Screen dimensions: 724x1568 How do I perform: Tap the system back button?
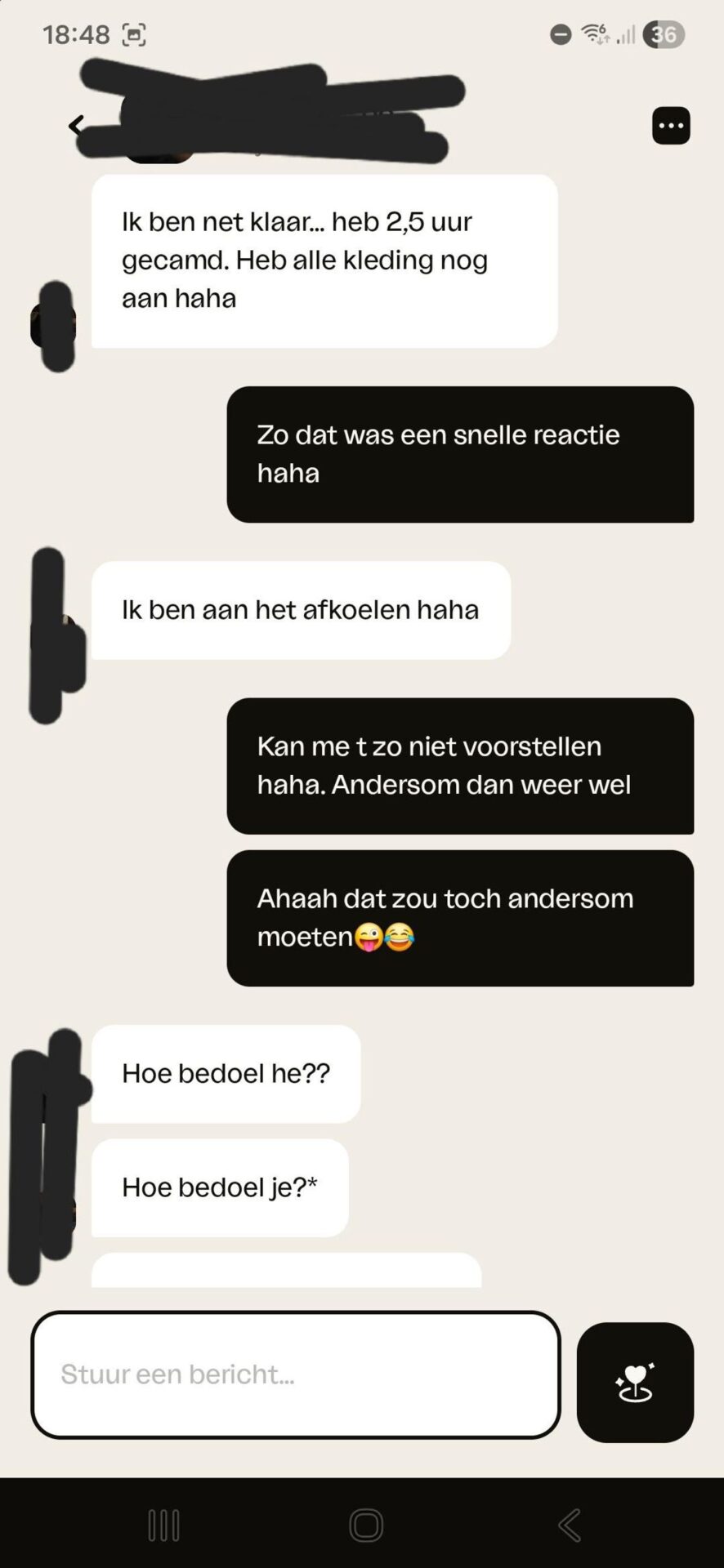[569, 1525]
